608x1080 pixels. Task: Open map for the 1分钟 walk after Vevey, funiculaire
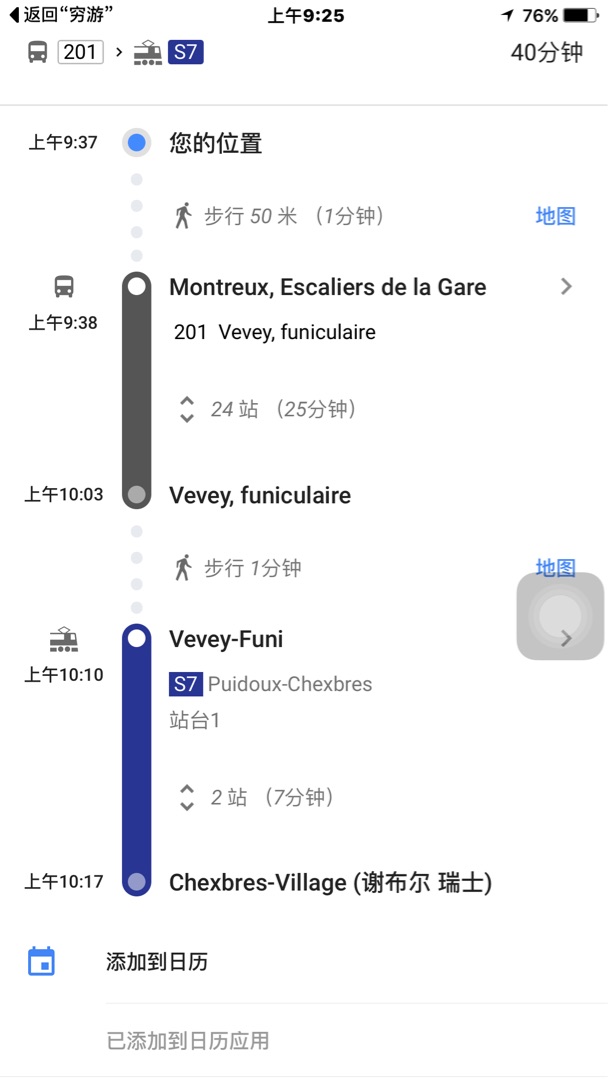point(555,568)
